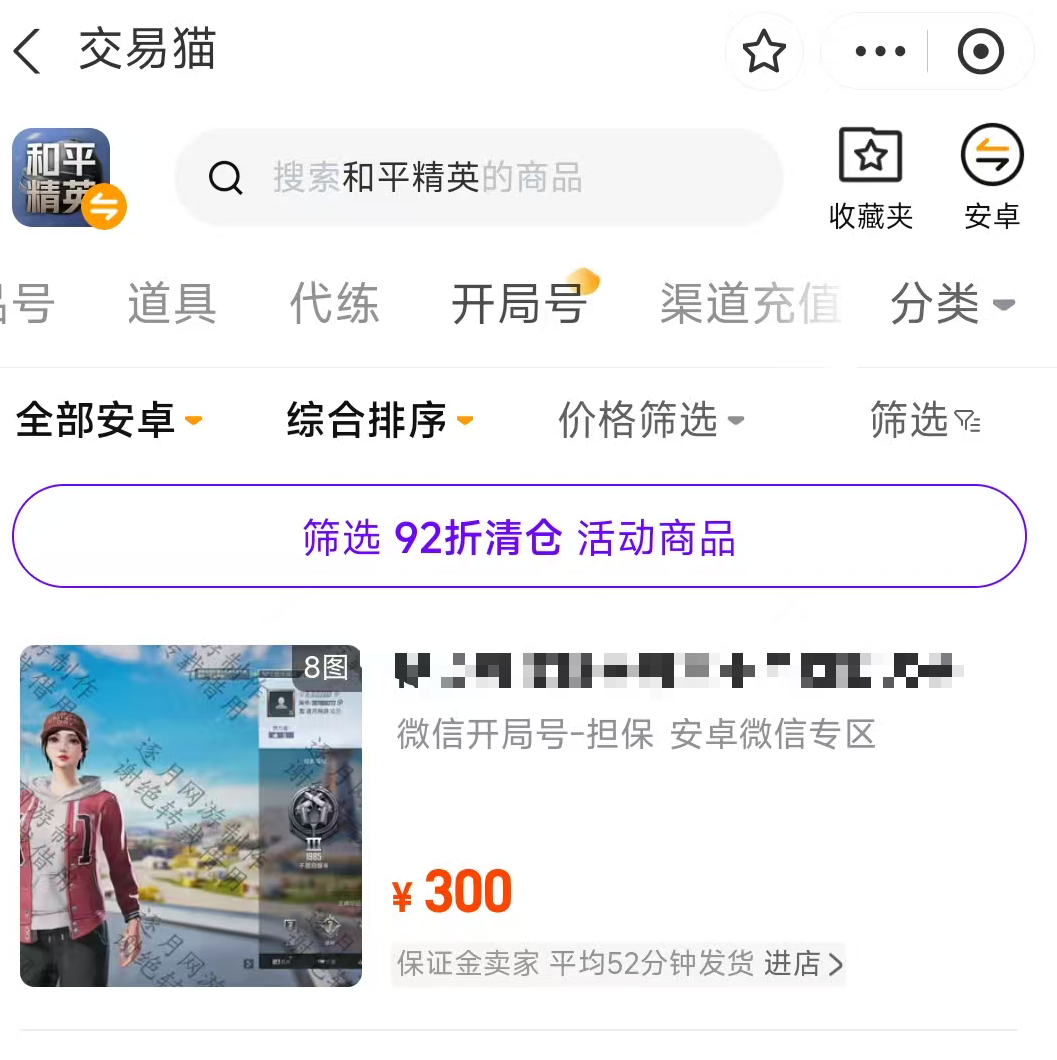
Task: Switch platform via the 安卓 icon
Action: 991,178
